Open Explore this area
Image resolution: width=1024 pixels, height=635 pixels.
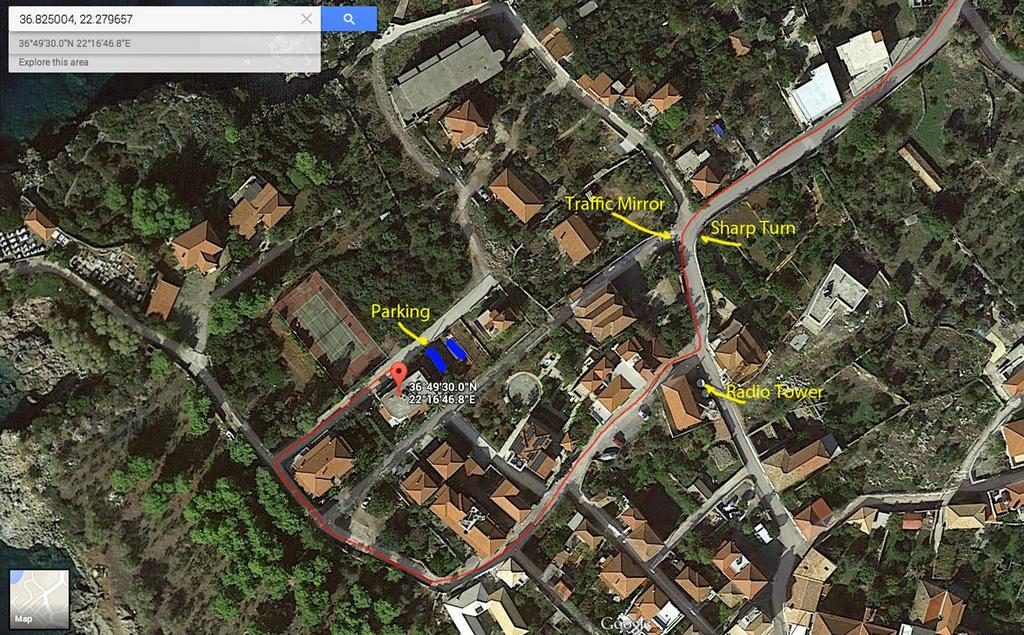[x=54, y=62]
